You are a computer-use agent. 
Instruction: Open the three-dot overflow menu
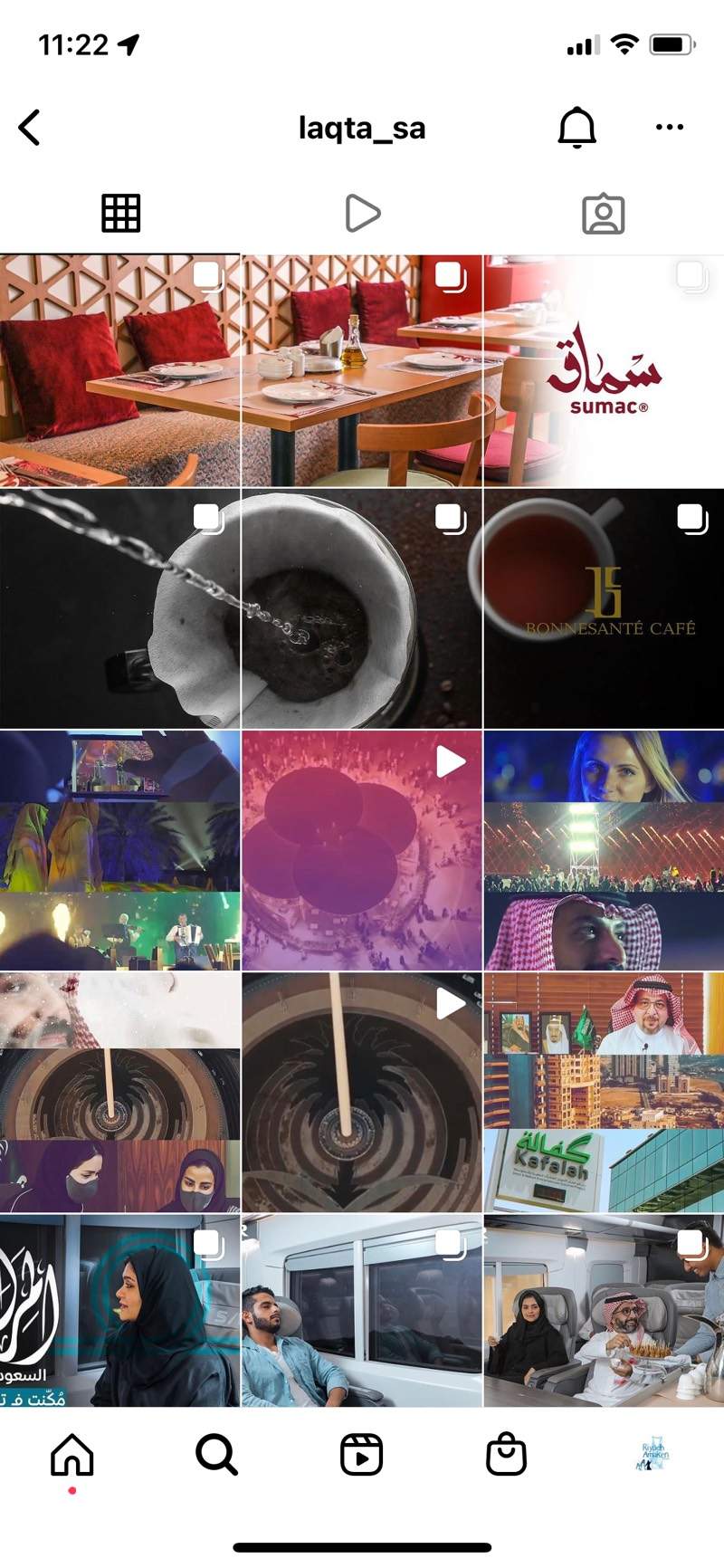(669, 128)
